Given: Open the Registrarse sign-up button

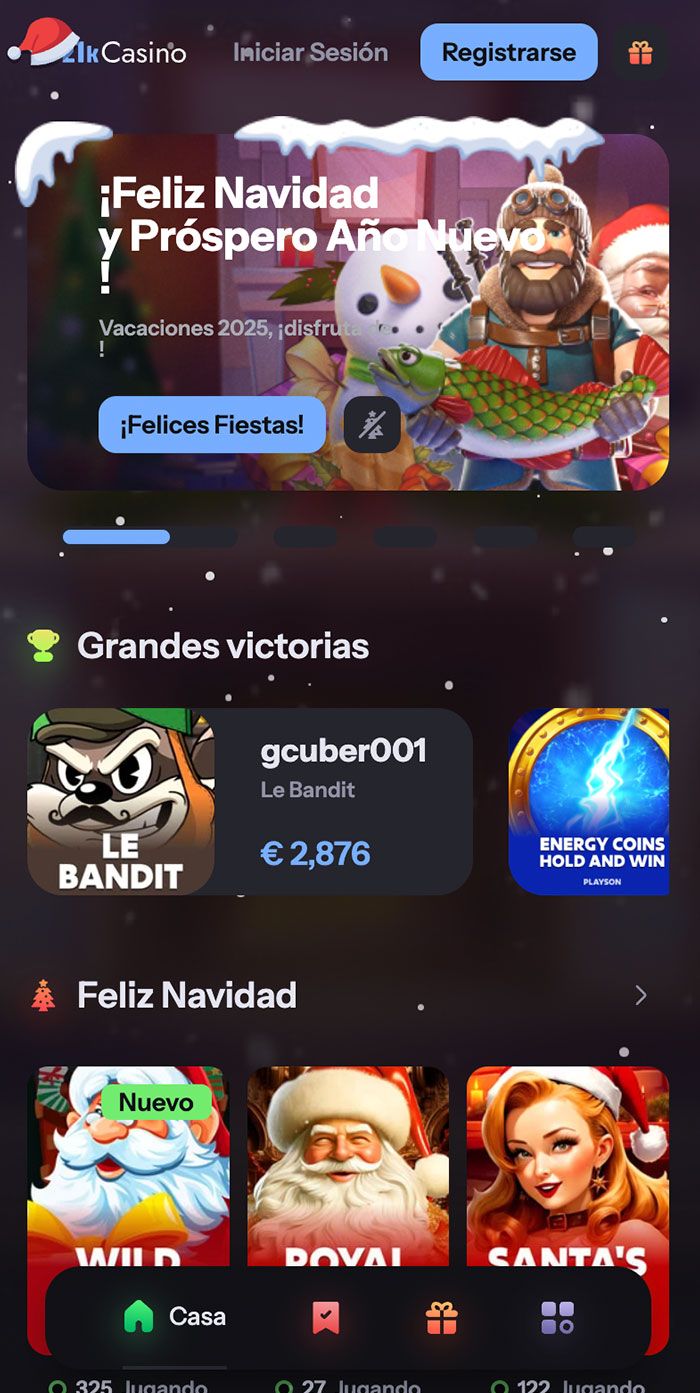Looking at the screenshot, I should coord(508,52).
